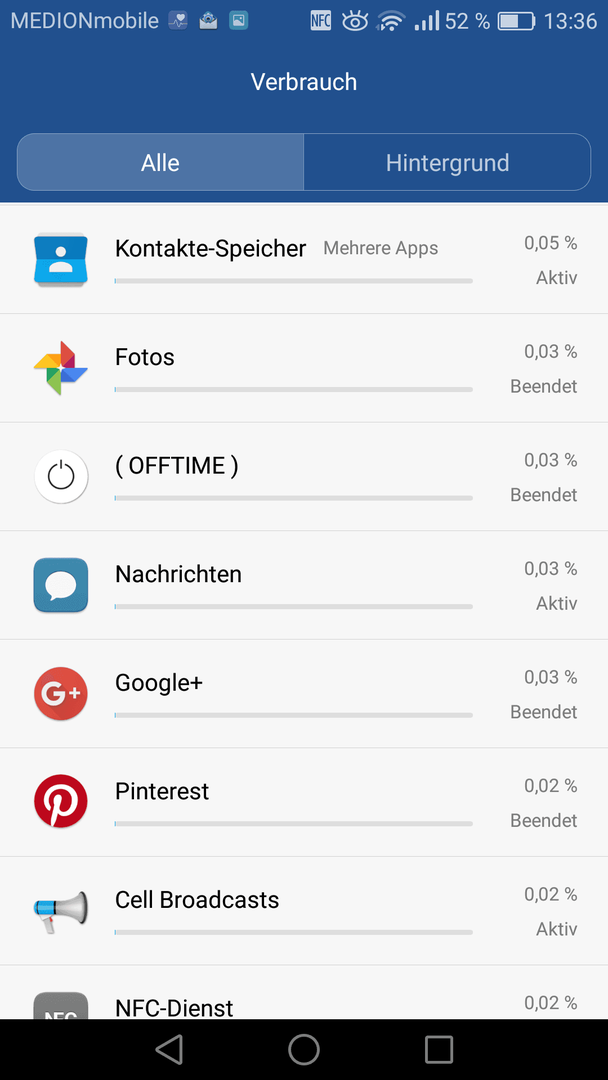Open Kontakte-Speicher usage details

304,260
